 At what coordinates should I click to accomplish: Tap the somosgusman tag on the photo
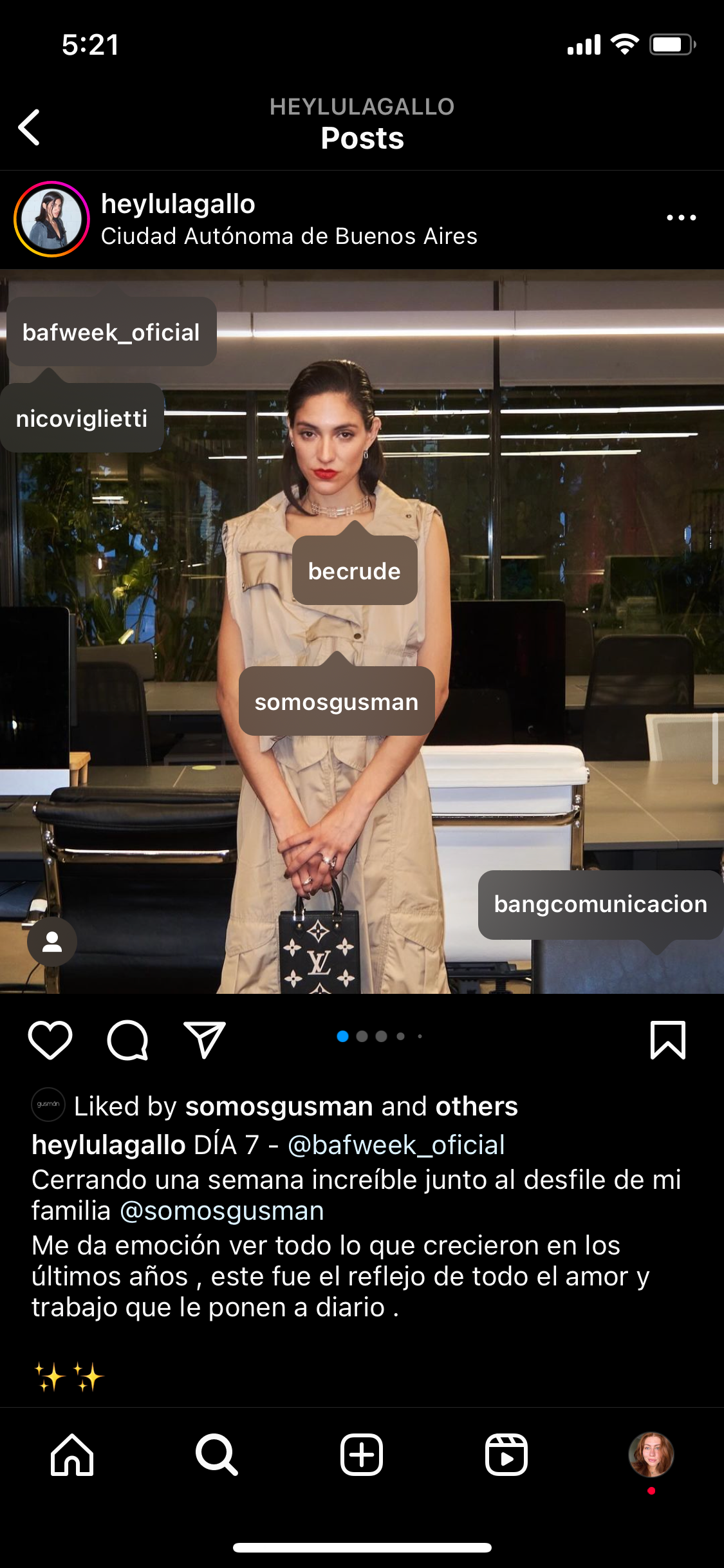[x=337, y=701]
